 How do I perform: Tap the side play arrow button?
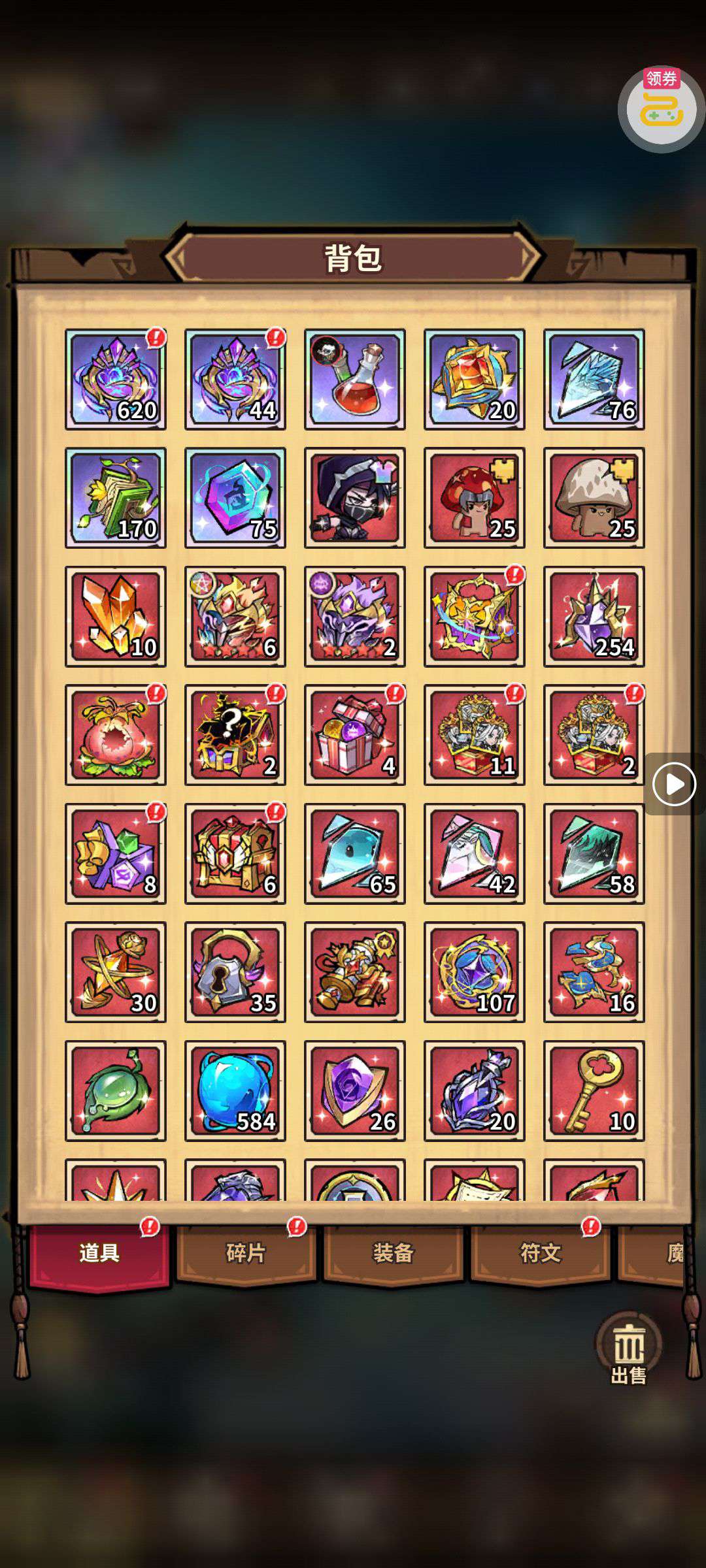click(673, 783)
